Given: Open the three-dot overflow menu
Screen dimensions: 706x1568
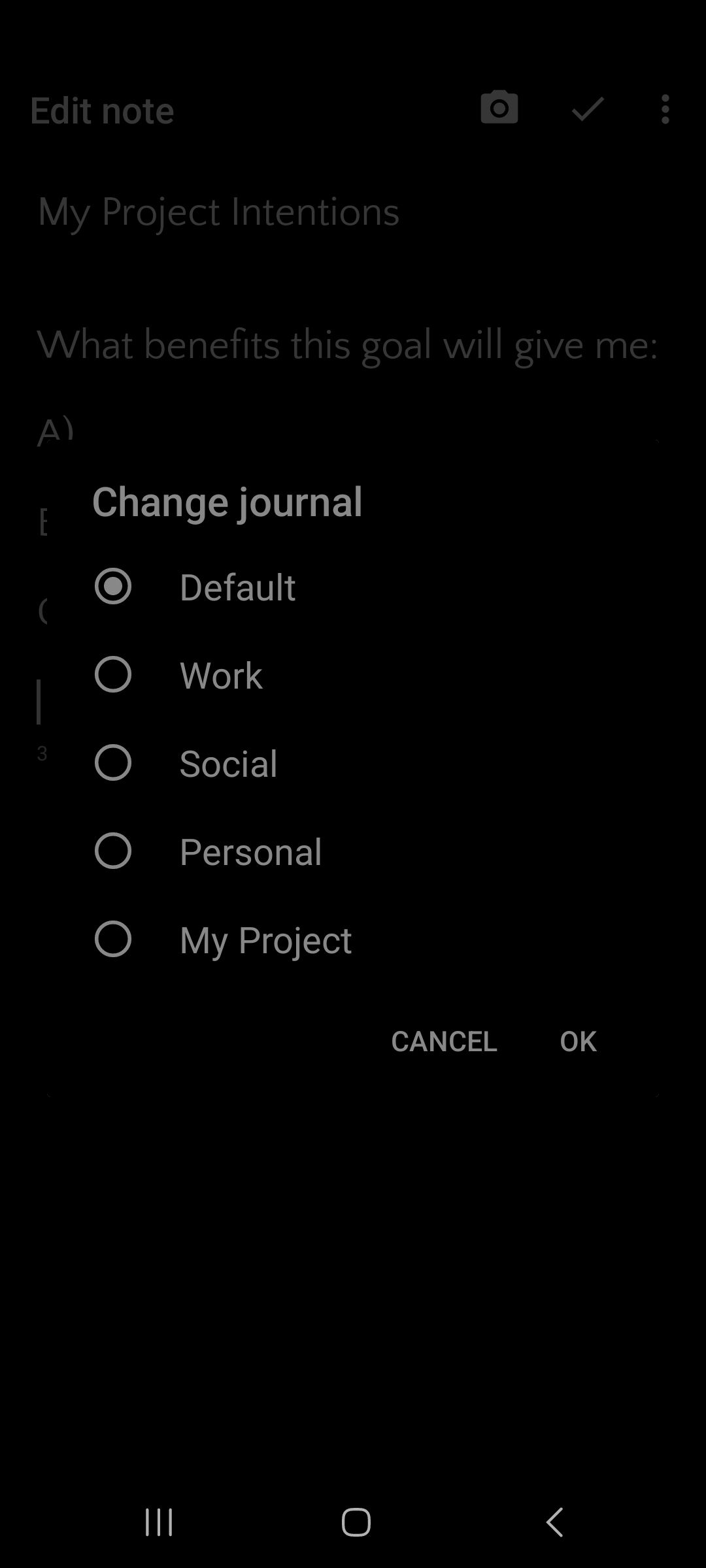Looking at the screenshot, I should point(664,110).
